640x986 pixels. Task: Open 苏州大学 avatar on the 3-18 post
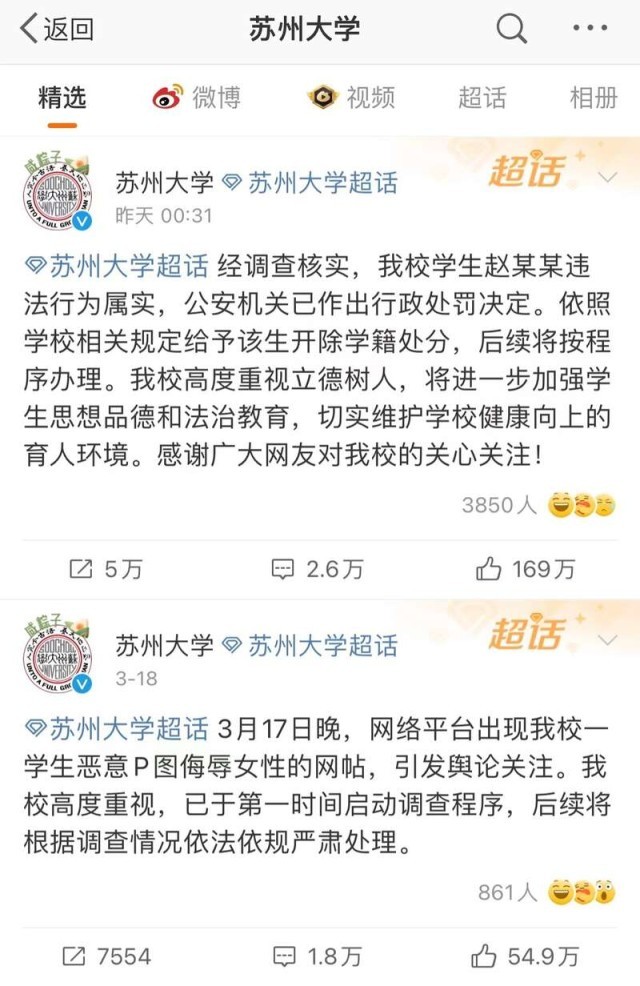tap(57, 657)
